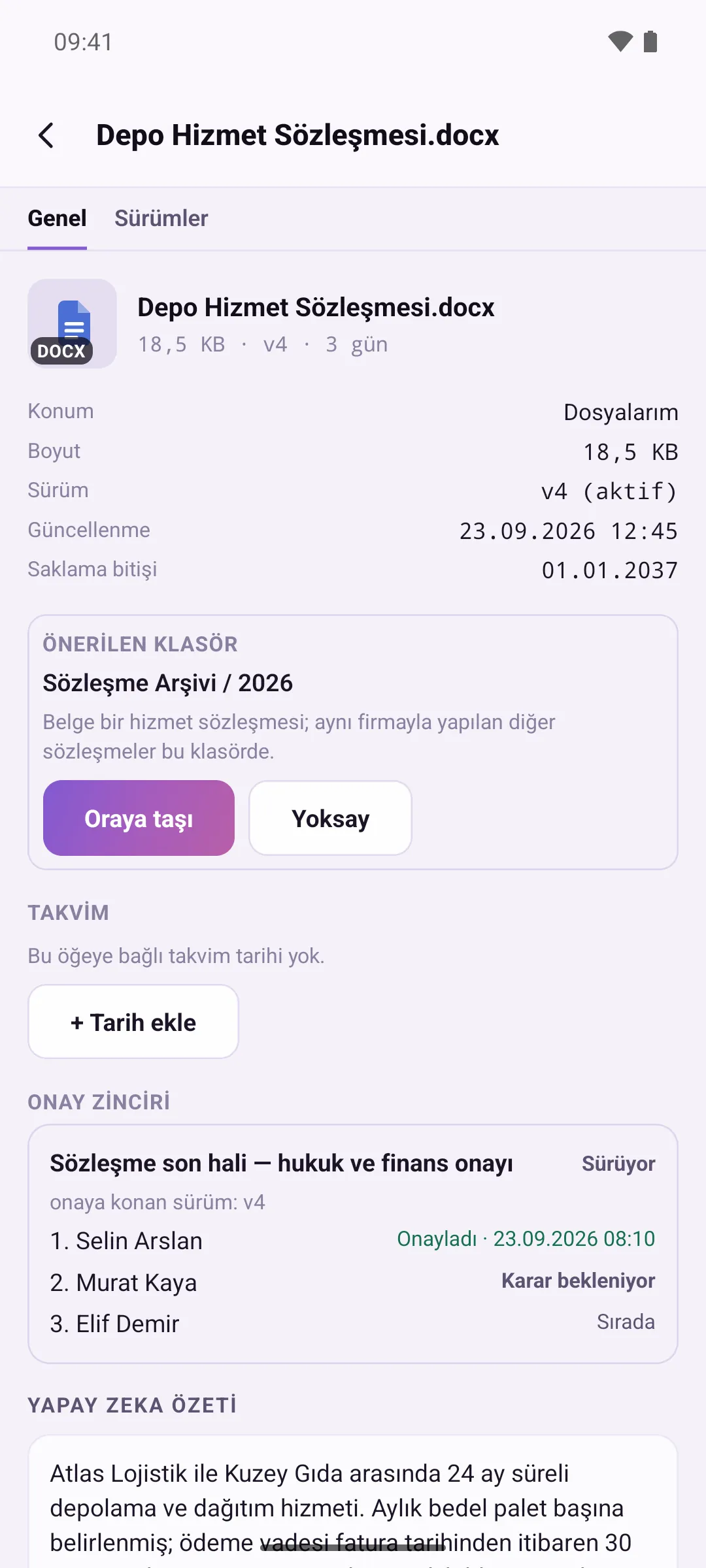Image resolution: width=706 pixels, height=1568 pixels.
Task: Go back using the header arrow
Action: [x=46, y=135]
